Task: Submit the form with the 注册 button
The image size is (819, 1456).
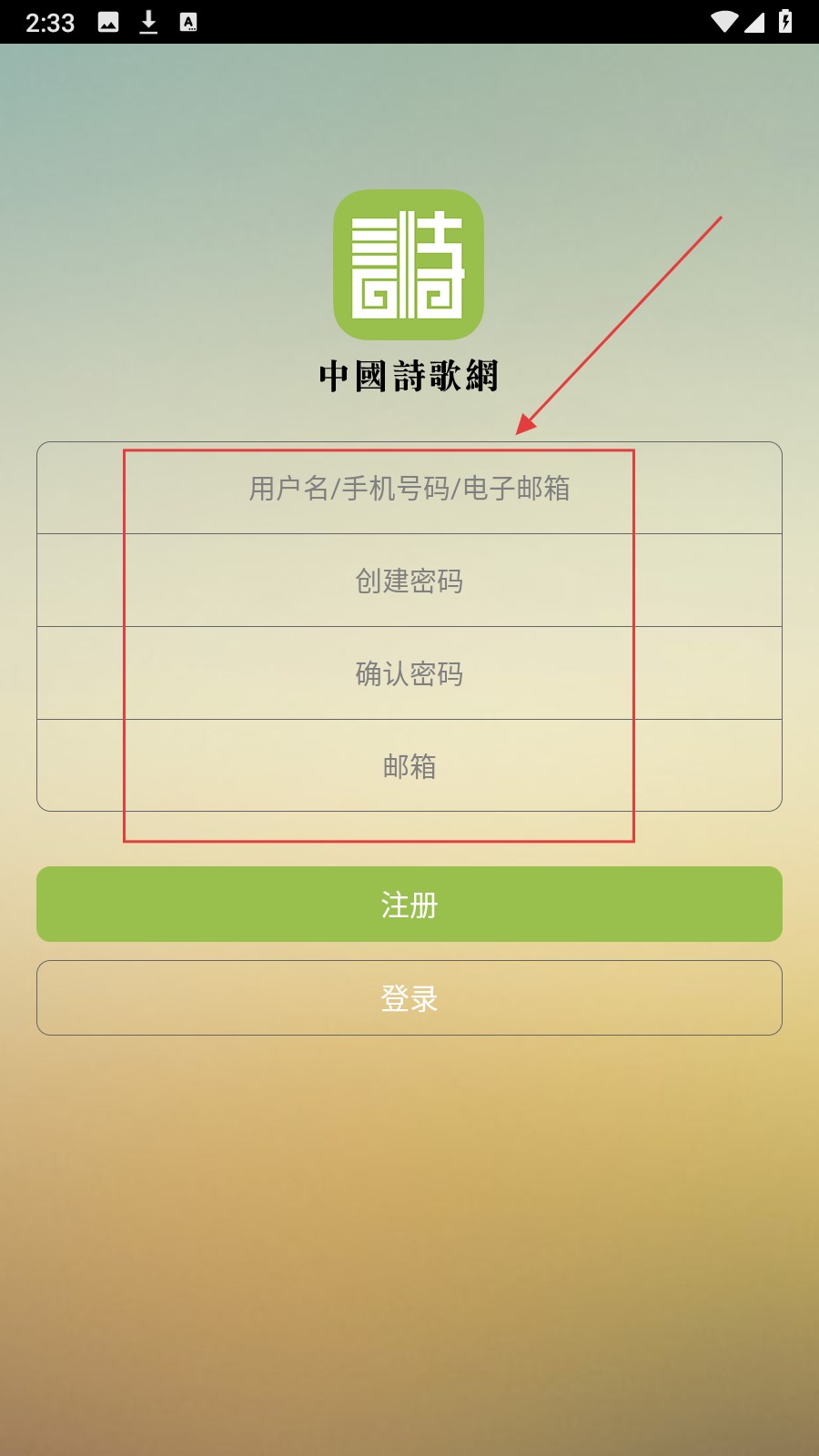Action: coord(409,905)
